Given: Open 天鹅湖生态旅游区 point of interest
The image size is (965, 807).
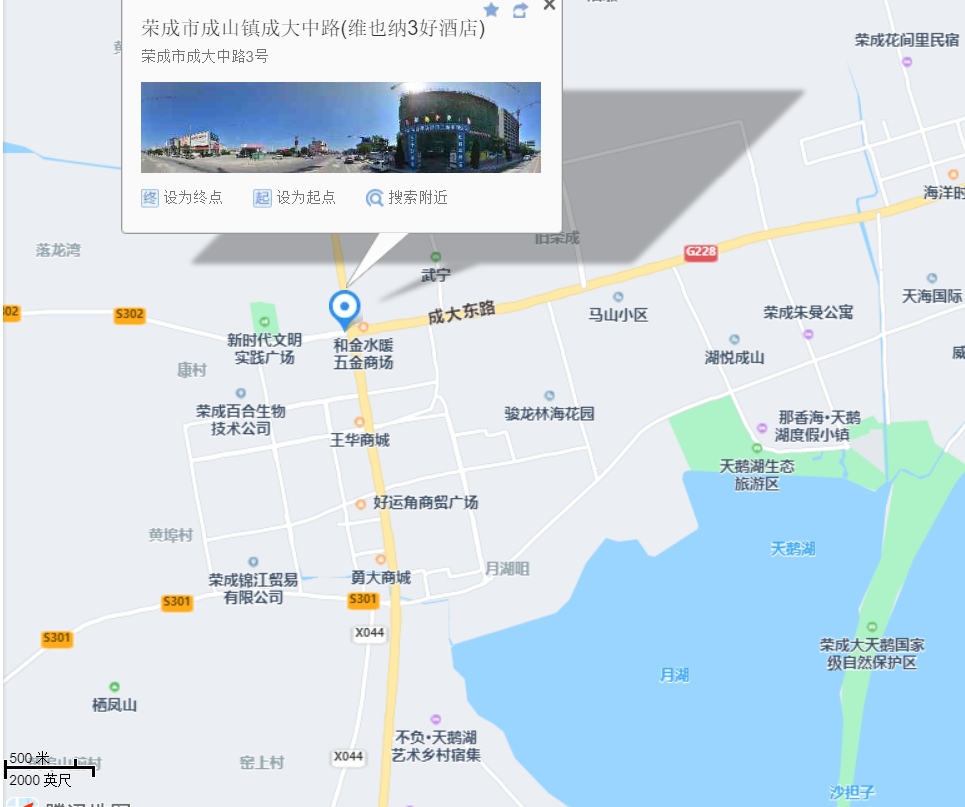Looking at the screenshot, I should coord(757,448).
